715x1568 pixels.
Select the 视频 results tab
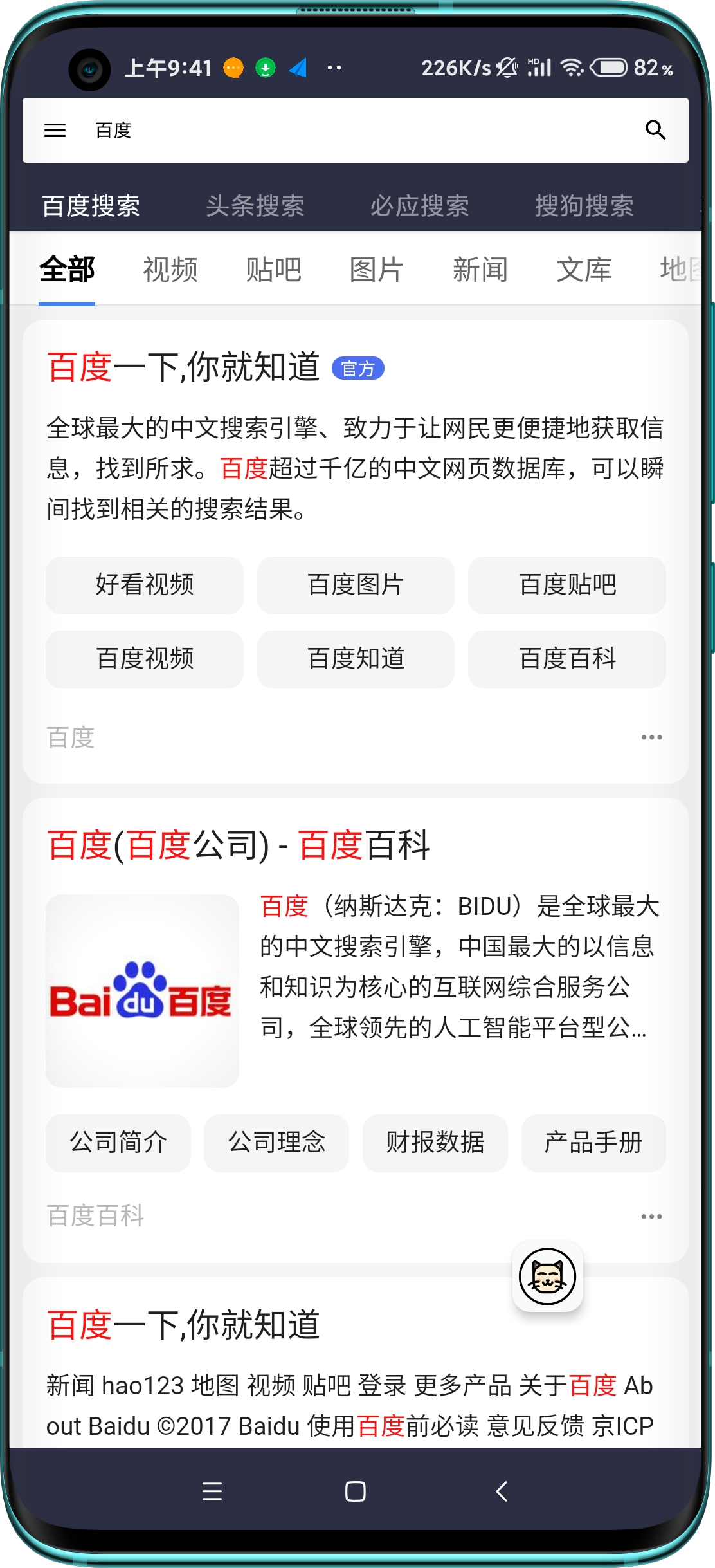pos(170,270)
